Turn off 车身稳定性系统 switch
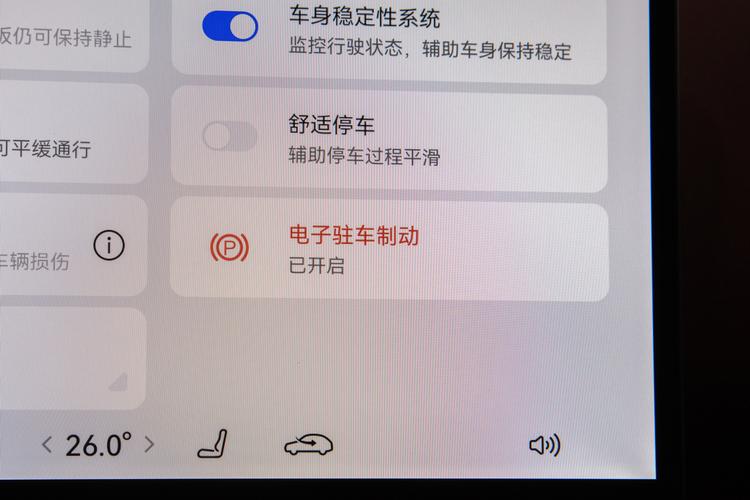Viewport: 750px width, 500px height. point(230,26)
